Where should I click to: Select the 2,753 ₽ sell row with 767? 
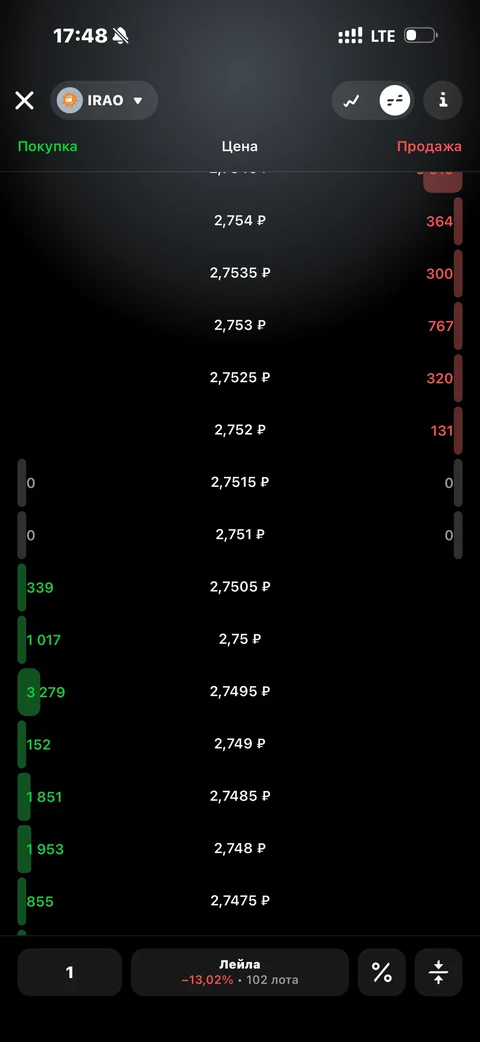point(240,326)
